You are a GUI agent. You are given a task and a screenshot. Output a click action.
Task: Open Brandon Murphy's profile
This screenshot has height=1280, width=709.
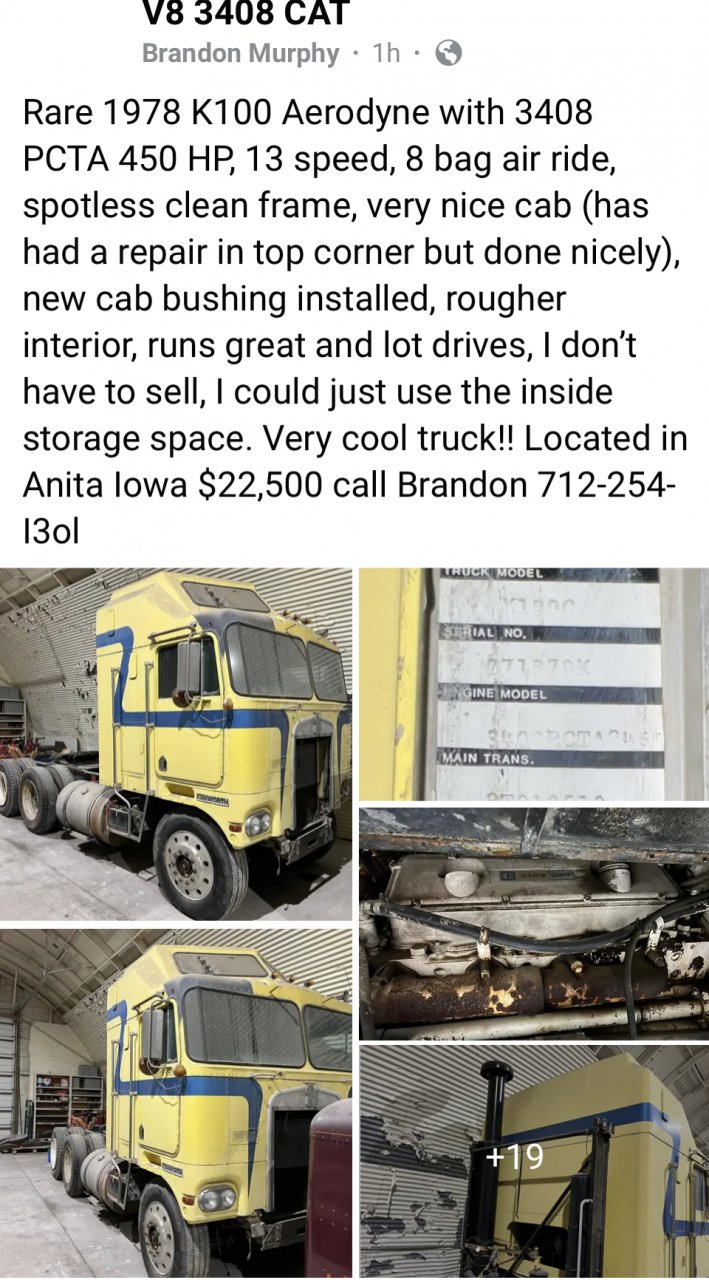coord(240,53)
